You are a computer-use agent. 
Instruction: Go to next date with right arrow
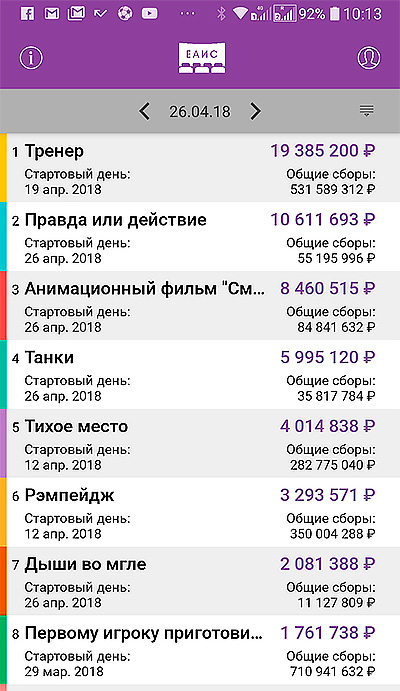point(256,111)
